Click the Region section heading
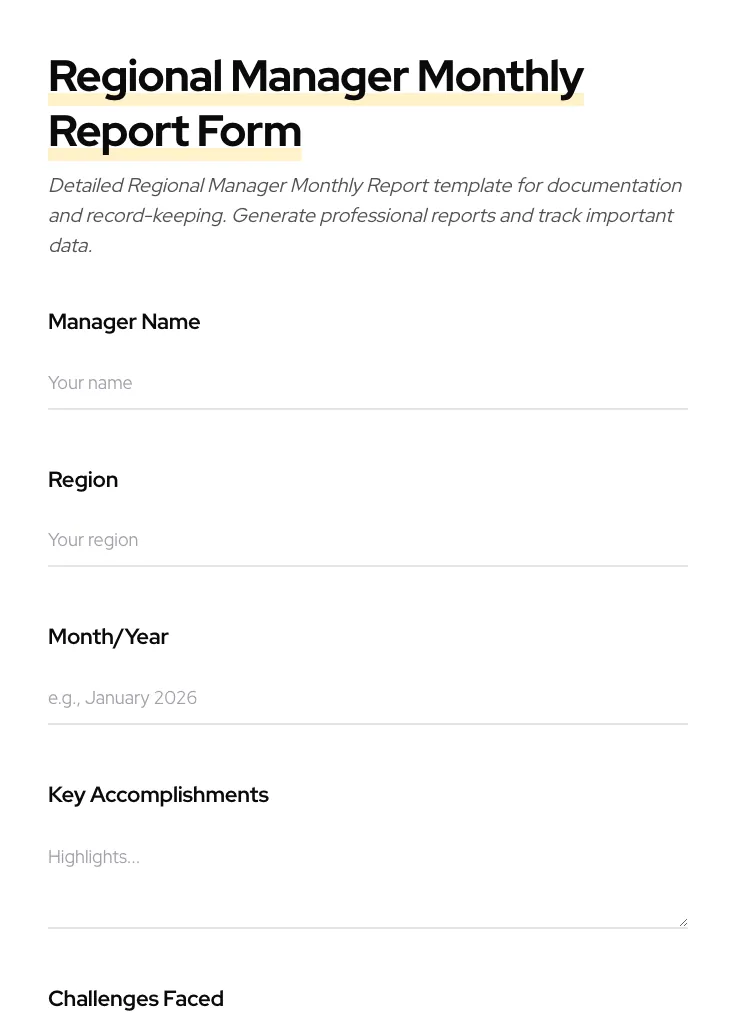This screenshot has height=1024, width=736. 83,480
